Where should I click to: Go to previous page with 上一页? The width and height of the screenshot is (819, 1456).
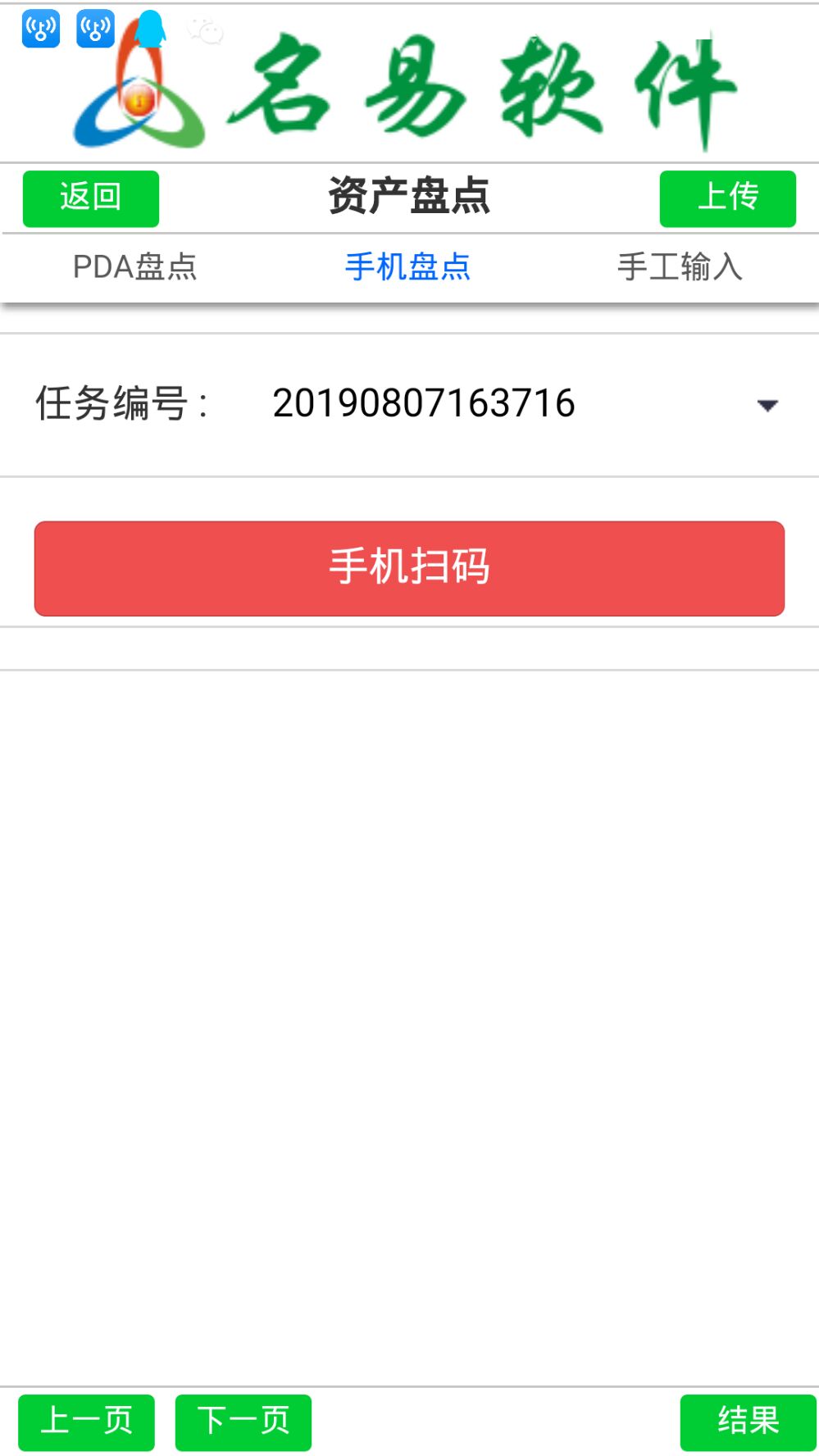coord(87,1422)
